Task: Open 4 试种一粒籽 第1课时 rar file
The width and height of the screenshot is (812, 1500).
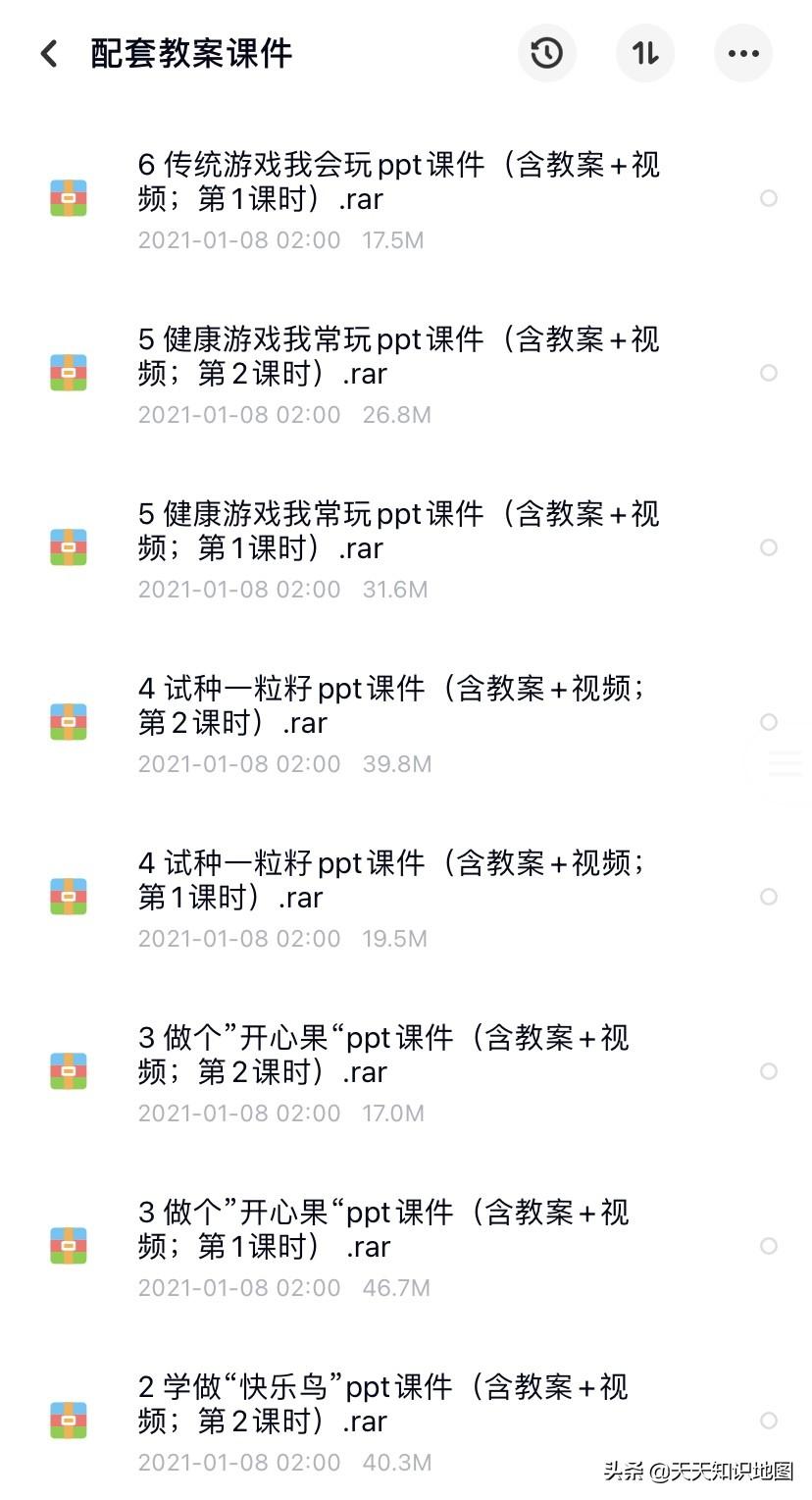Action: pos(392,881)
